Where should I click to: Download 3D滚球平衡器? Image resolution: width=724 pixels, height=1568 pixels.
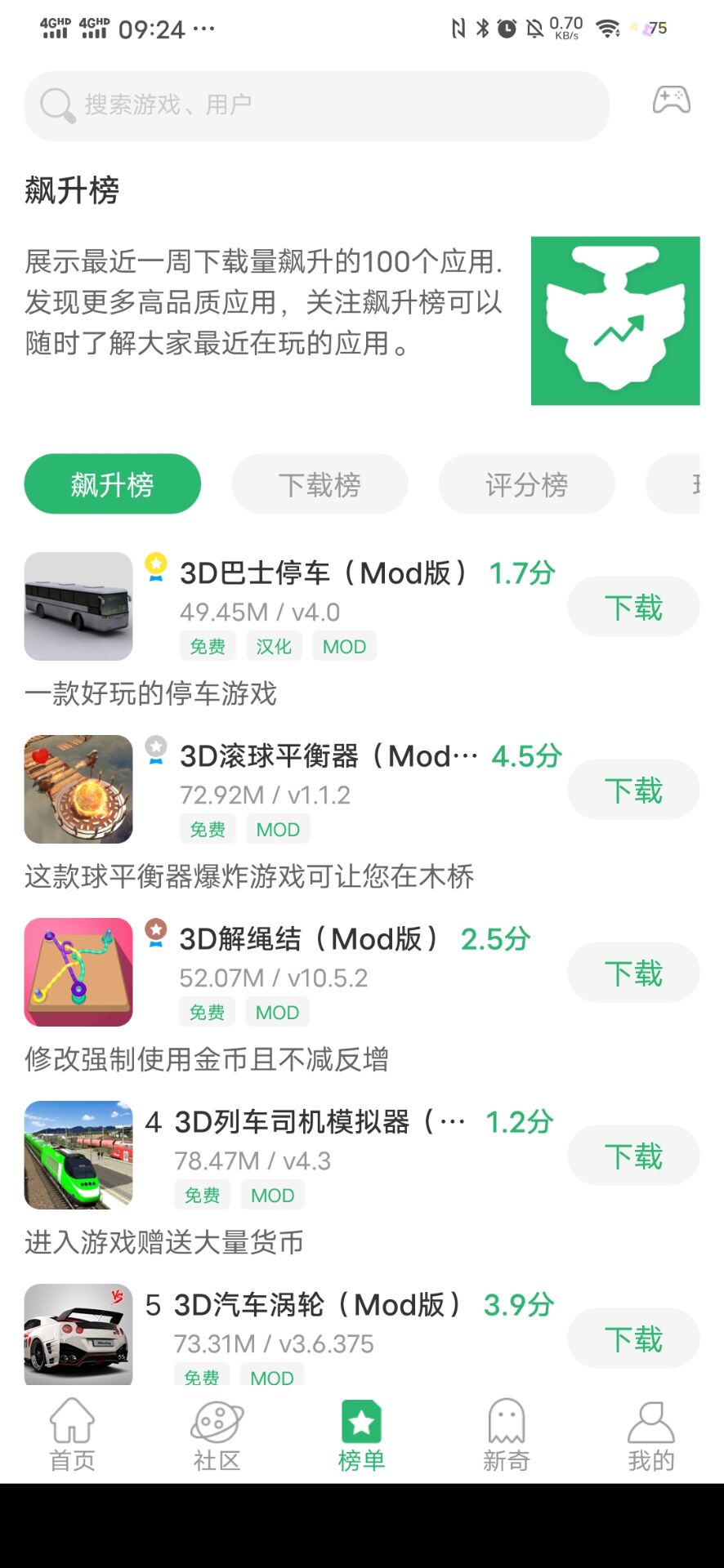click(x=633, y=790)
